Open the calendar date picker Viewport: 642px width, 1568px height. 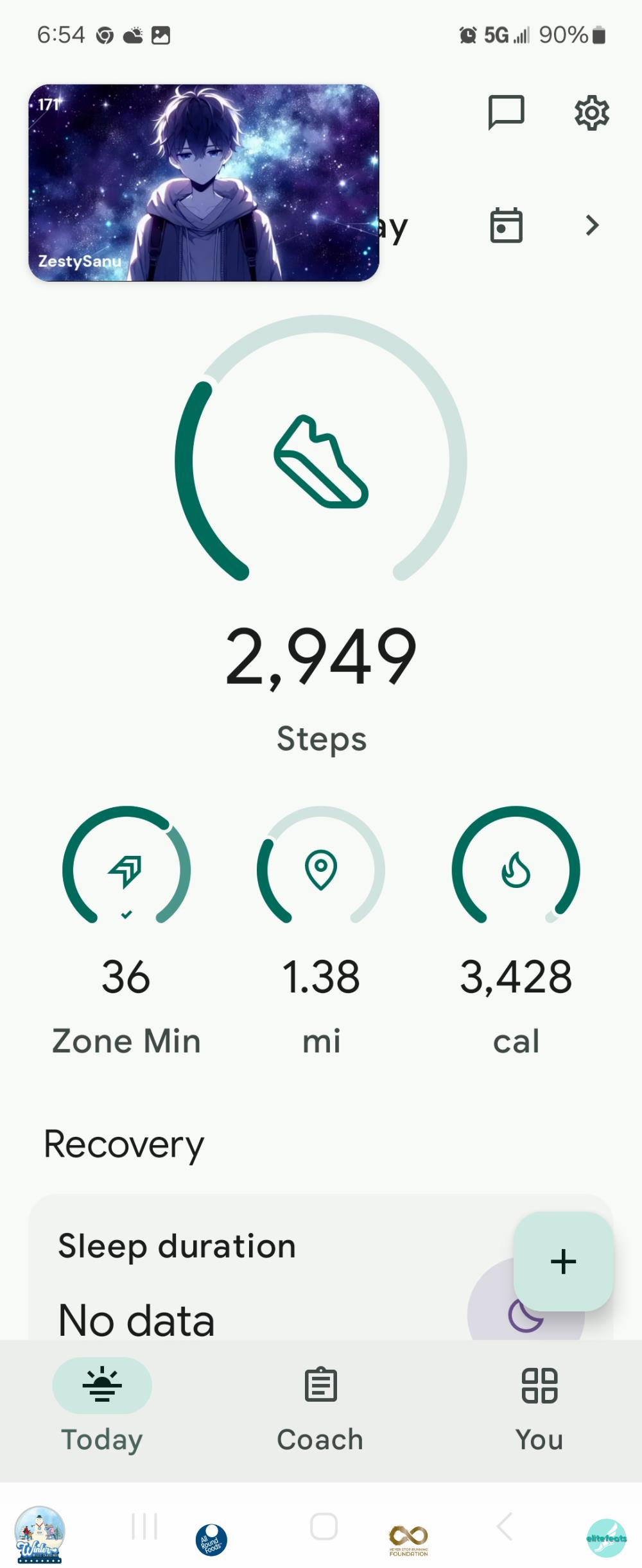coord(506,225)
